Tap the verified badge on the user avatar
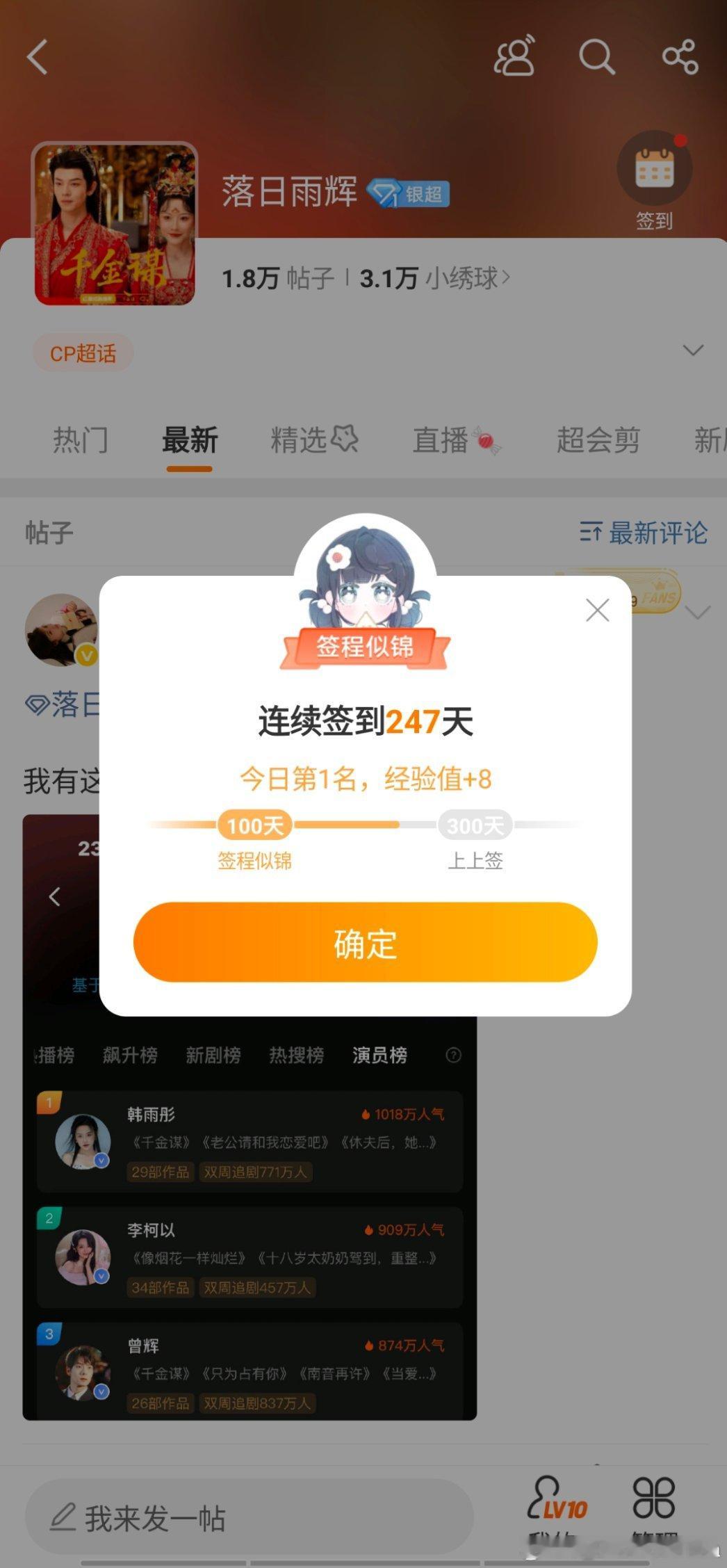Viewport: 727px width, 1568px height. click(86, 654)
